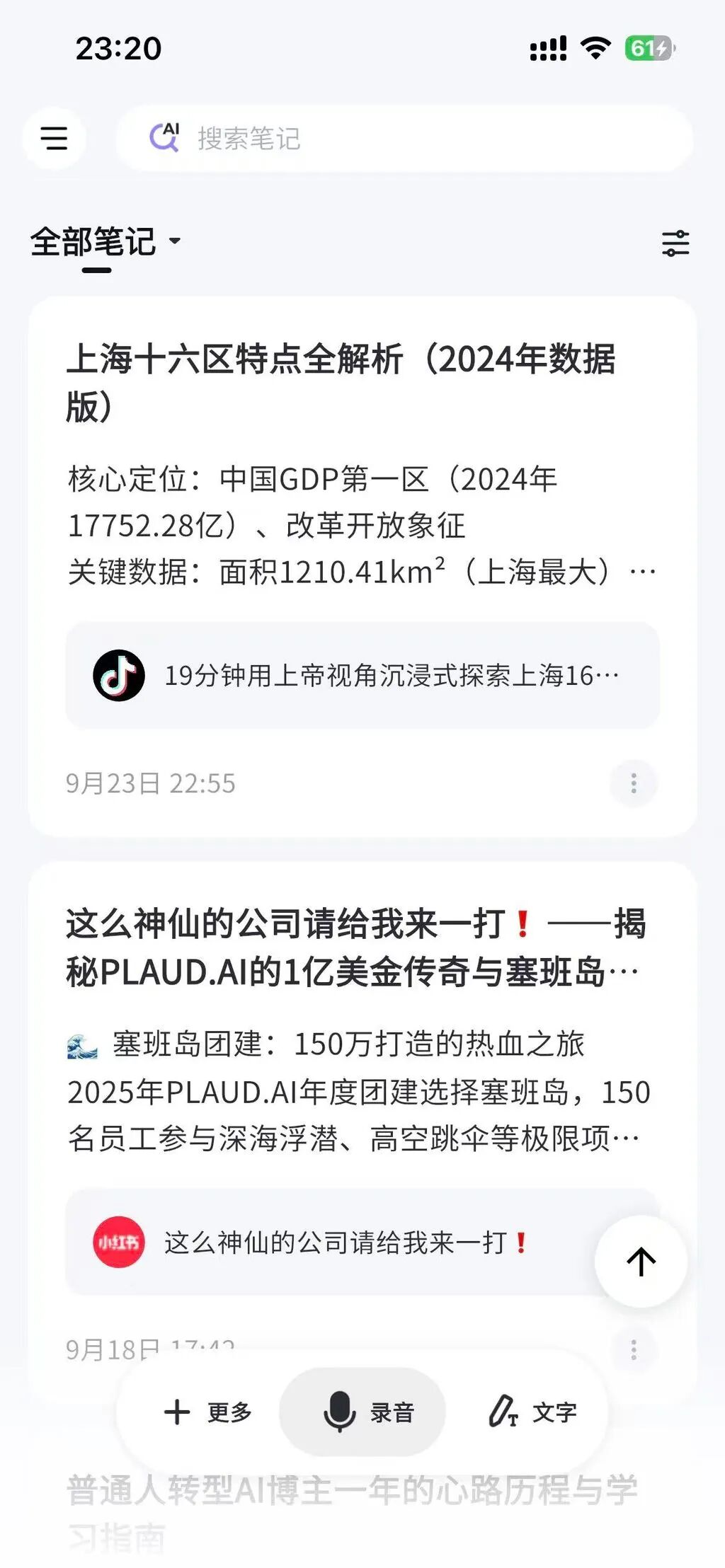Open more options for the 9月18日 note
The height and width of the screenshot is (1568, 725).
point(634,1349)
